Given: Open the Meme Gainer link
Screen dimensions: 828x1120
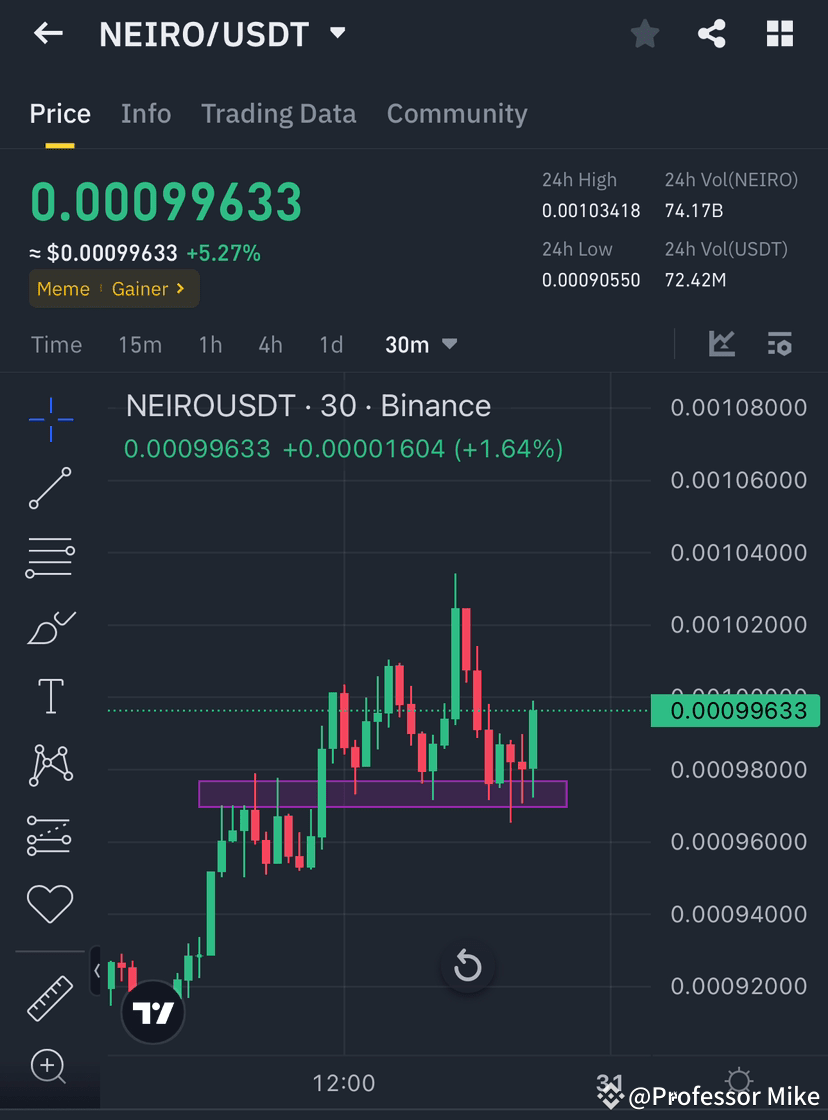Looking at the screenshot, I should point(113,288).
